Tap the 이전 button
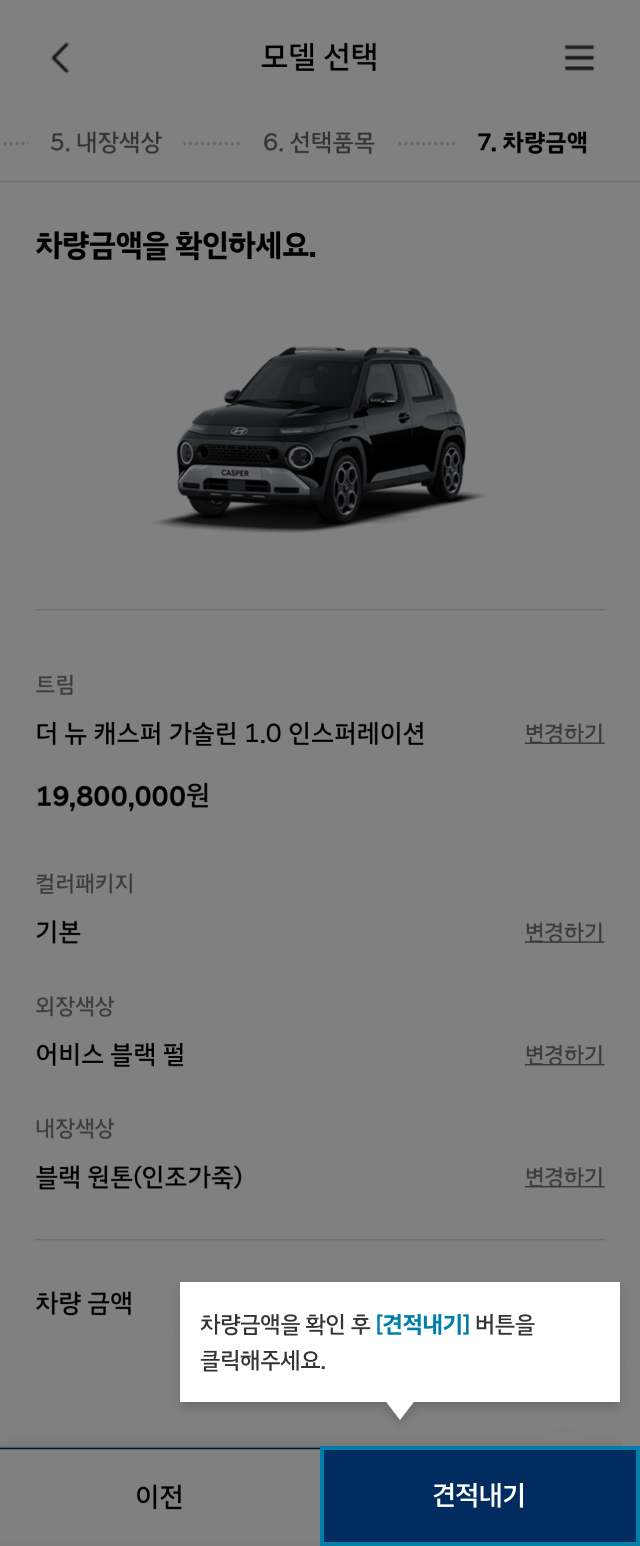 coord(160,1496)
